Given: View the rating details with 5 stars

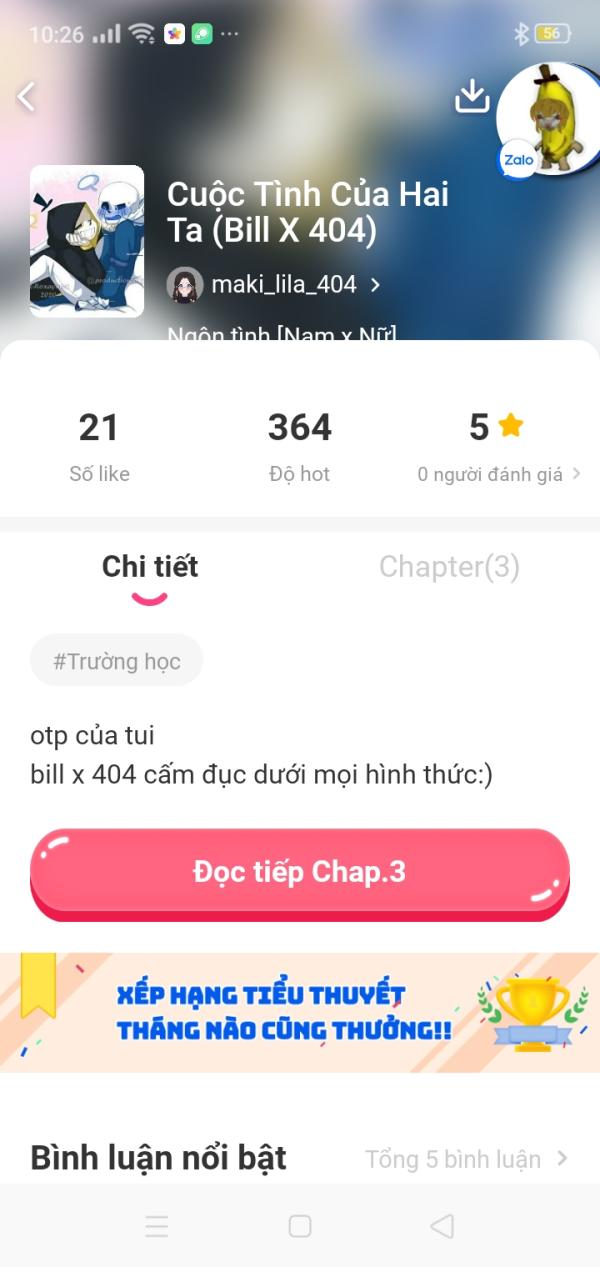Looking at the screenshot, I should pyautogui.click(x=498, y=447).
